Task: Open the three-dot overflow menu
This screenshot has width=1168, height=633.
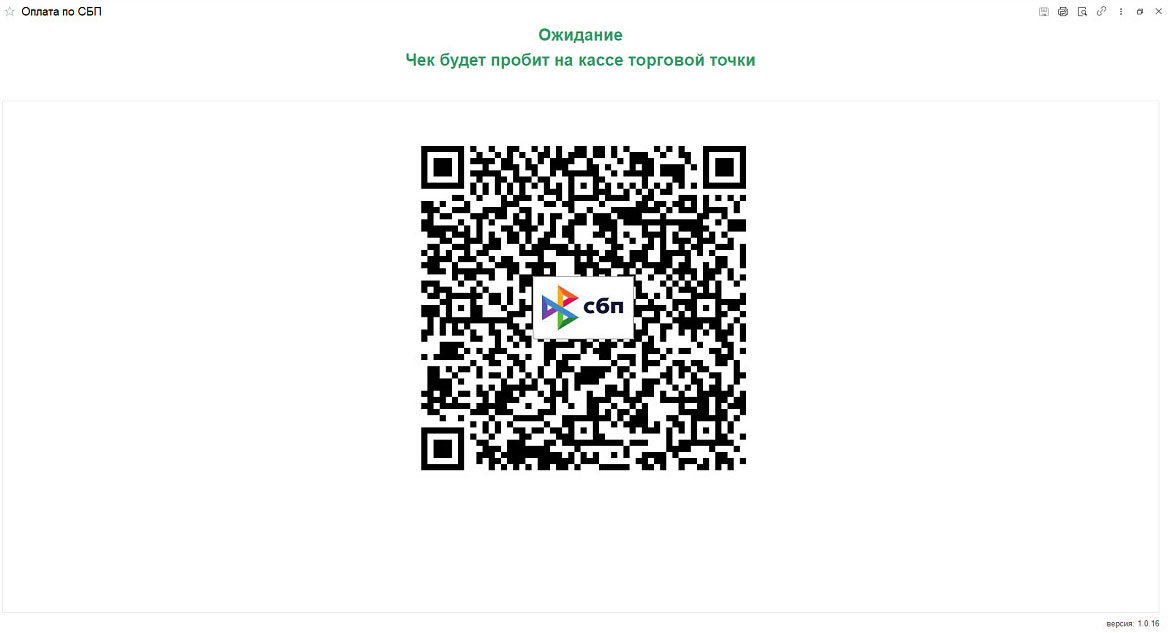Action: [1121, 12]
